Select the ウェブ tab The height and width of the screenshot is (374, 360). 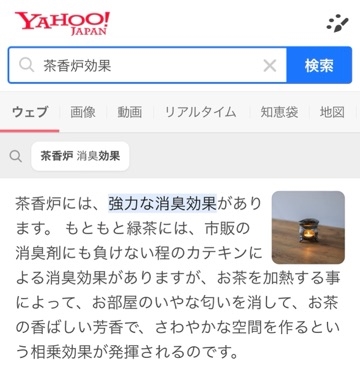click(x=30, y=112)
